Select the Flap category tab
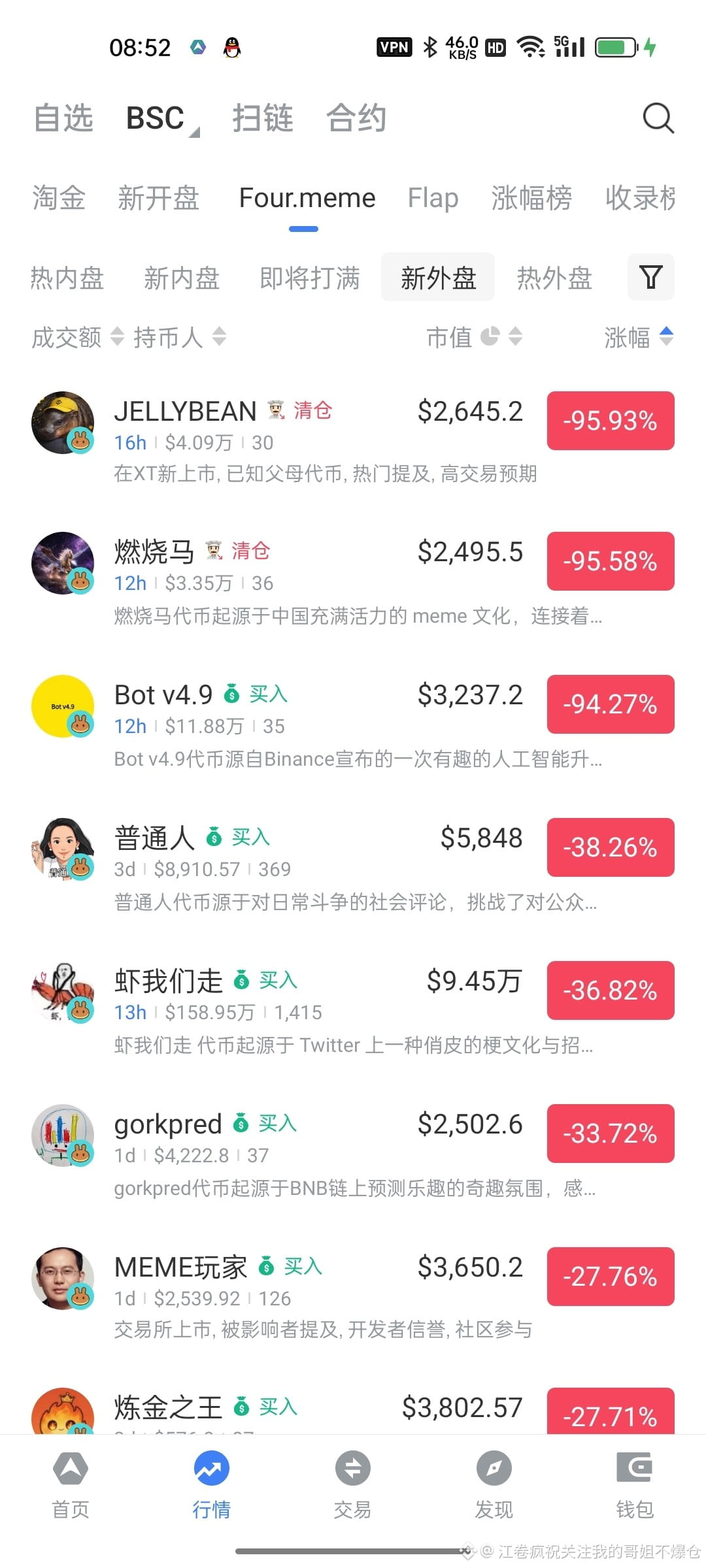Viewport: 706px width, 1568px height. (433, 198)
